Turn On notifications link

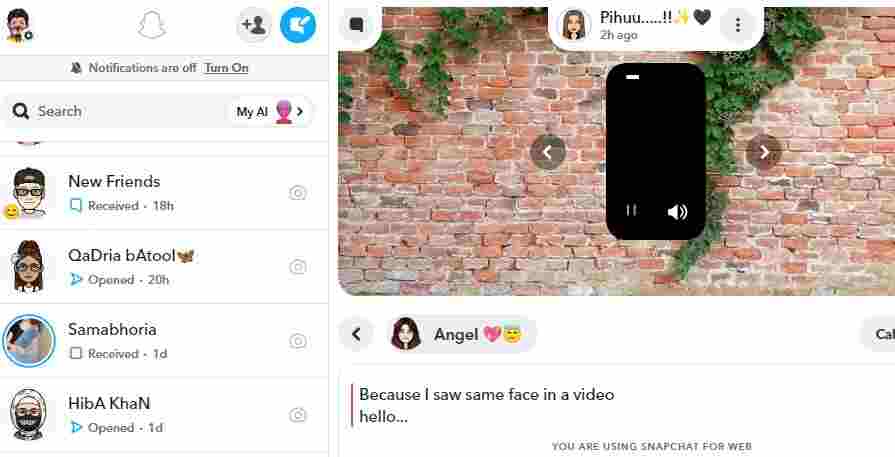(226, 68)
